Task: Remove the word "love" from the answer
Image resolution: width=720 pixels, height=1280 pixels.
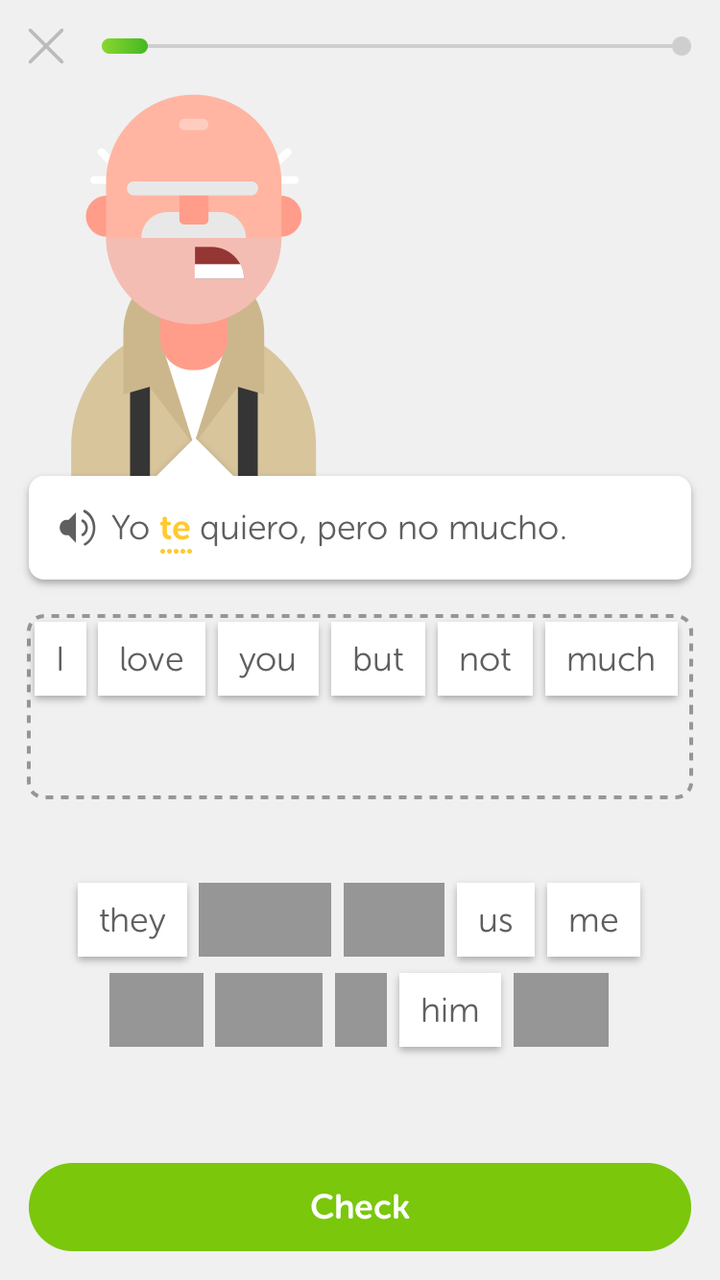Action: [x=151, y=659]
